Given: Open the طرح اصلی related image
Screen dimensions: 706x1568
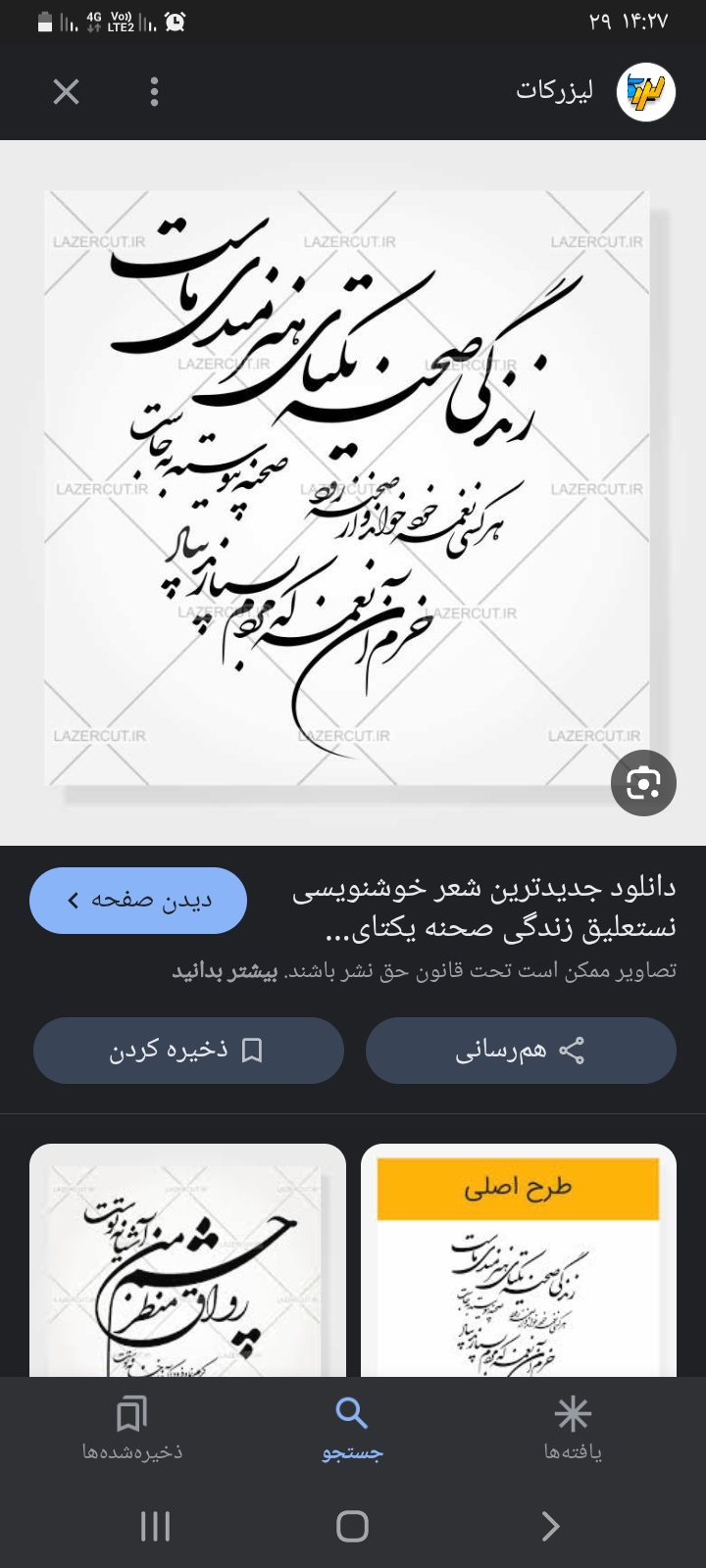Looking at the screenshot, I should click(x=519, y=1264).
